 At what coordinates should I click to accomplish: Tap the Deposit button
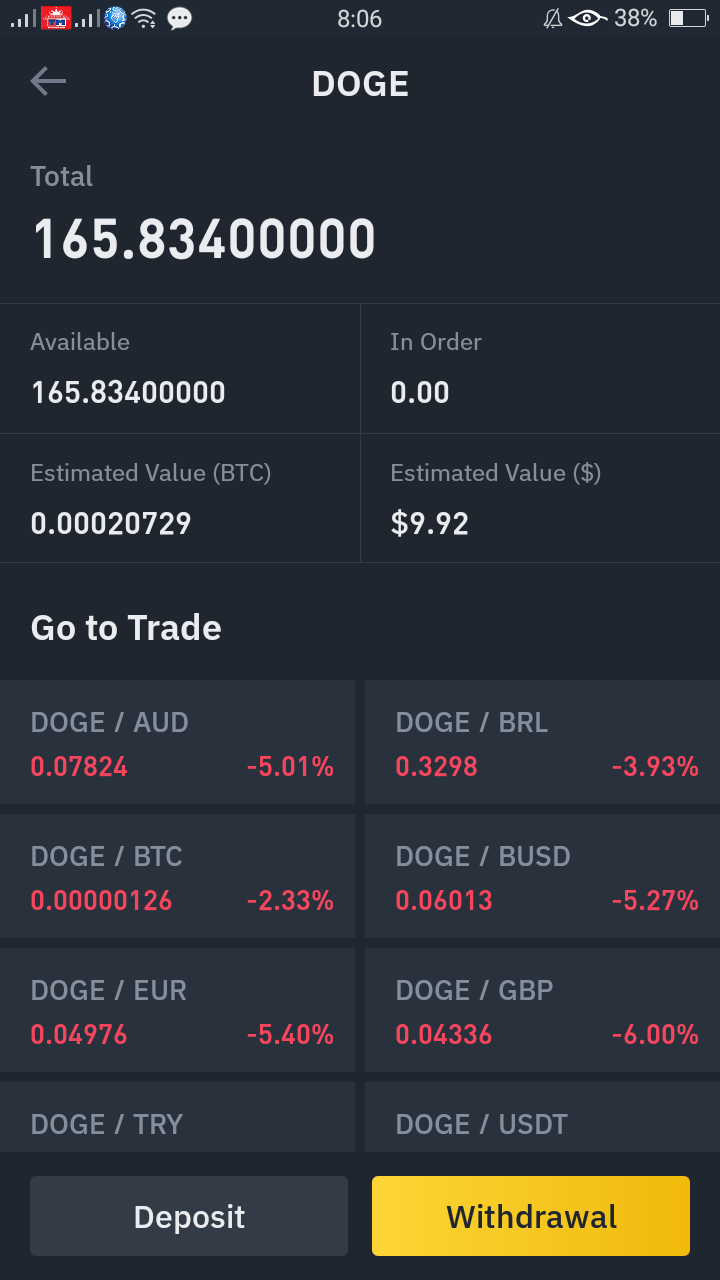[189, 1216]
